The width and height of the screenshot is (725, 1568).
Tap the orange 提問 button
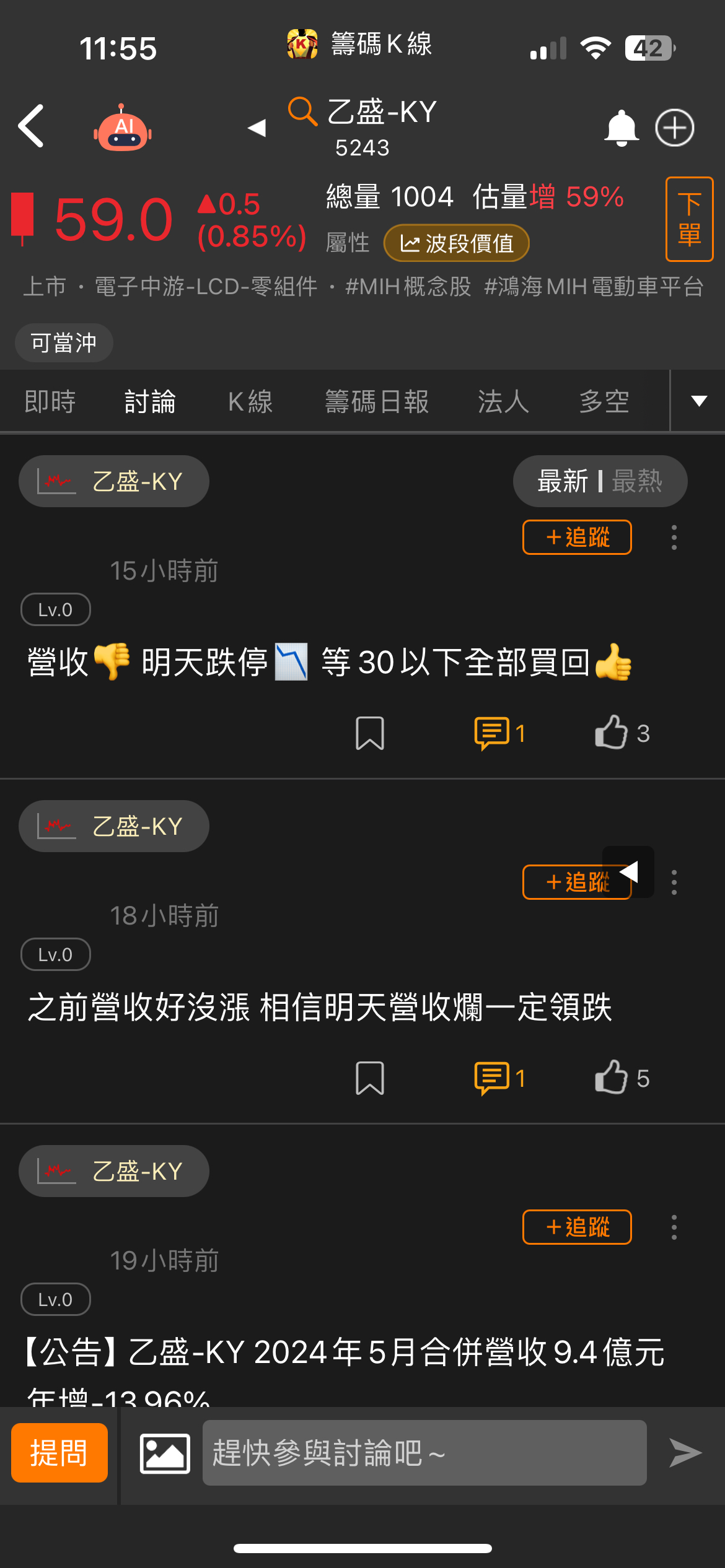coord(59,1452)
